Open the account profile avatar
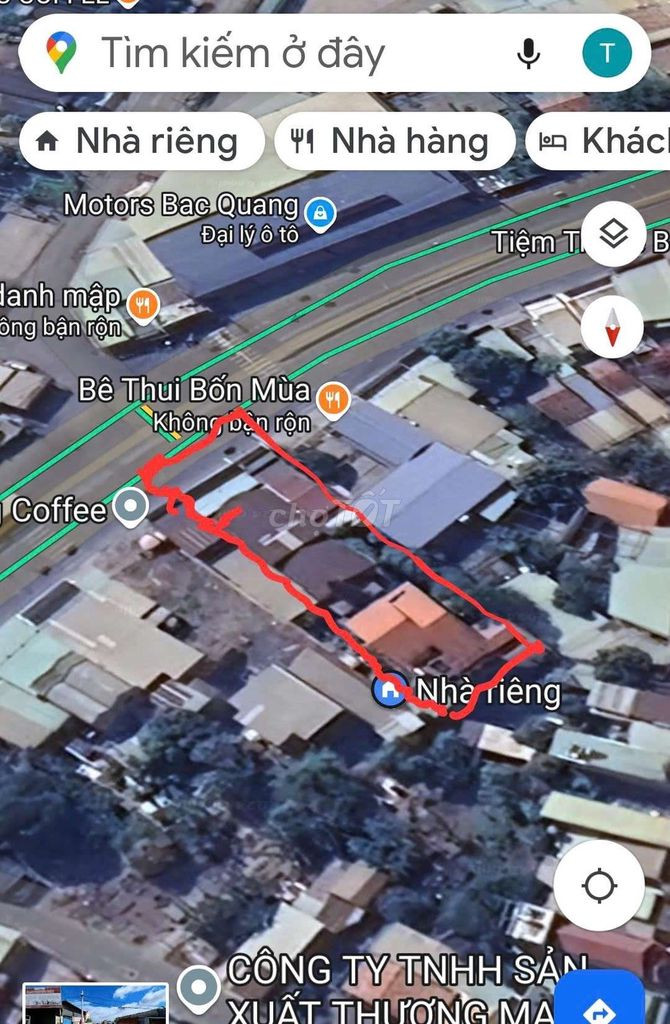Viewport: 670px width, 1024px height. point(607,53)
